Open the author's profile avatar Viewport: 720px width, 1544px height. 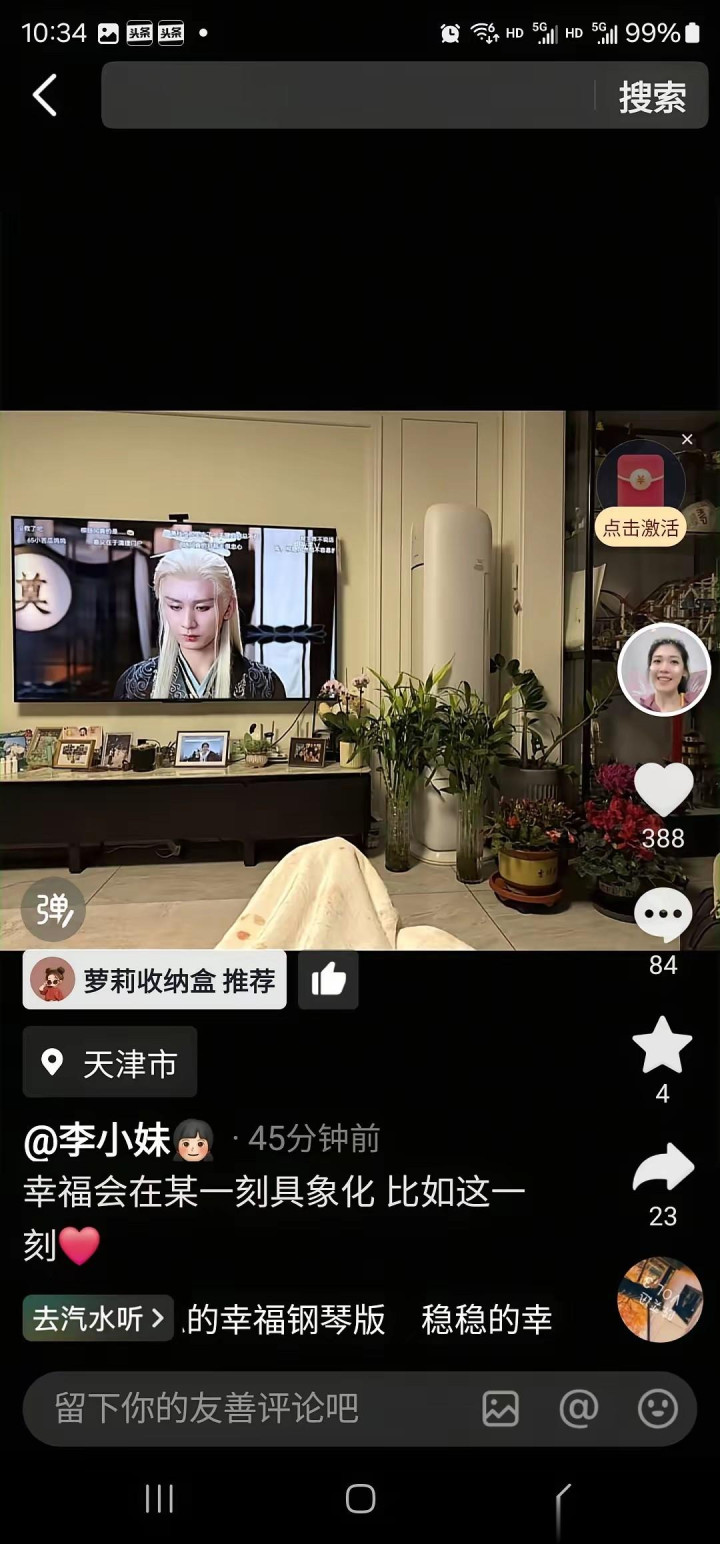(664, 670)
